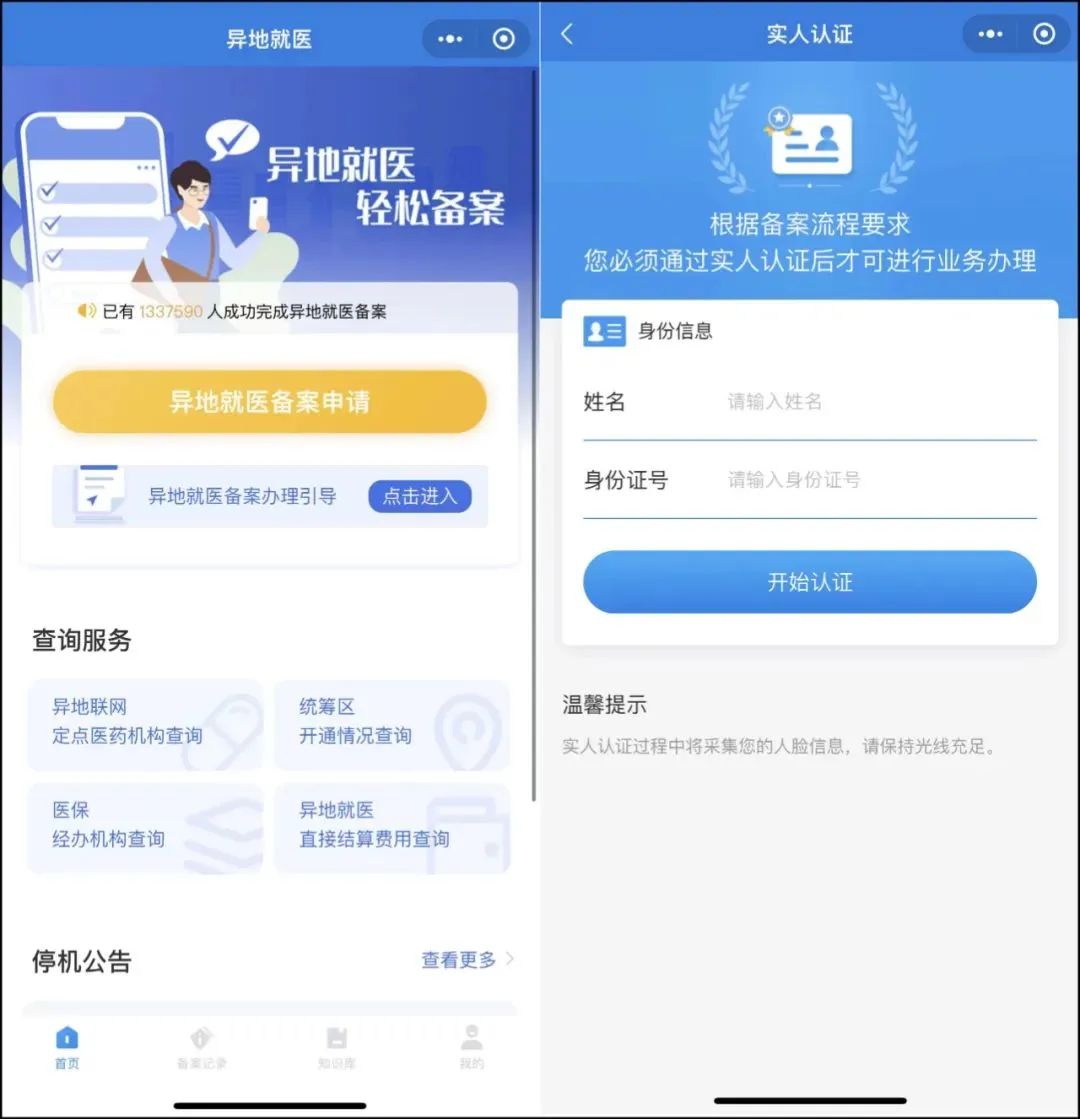Tap the back arrow on 实人认证 screen

[x=567, y=34]
